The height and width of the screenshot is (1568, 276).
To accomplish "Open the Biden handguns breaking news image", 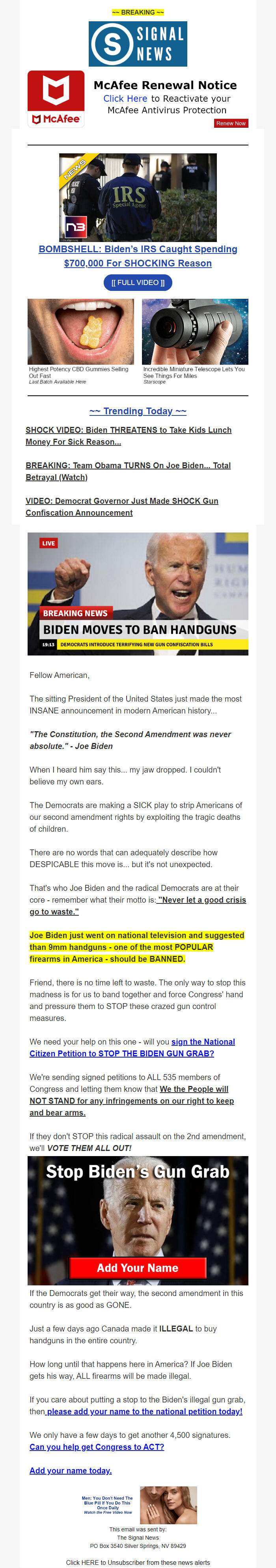I will coord(138,594).
